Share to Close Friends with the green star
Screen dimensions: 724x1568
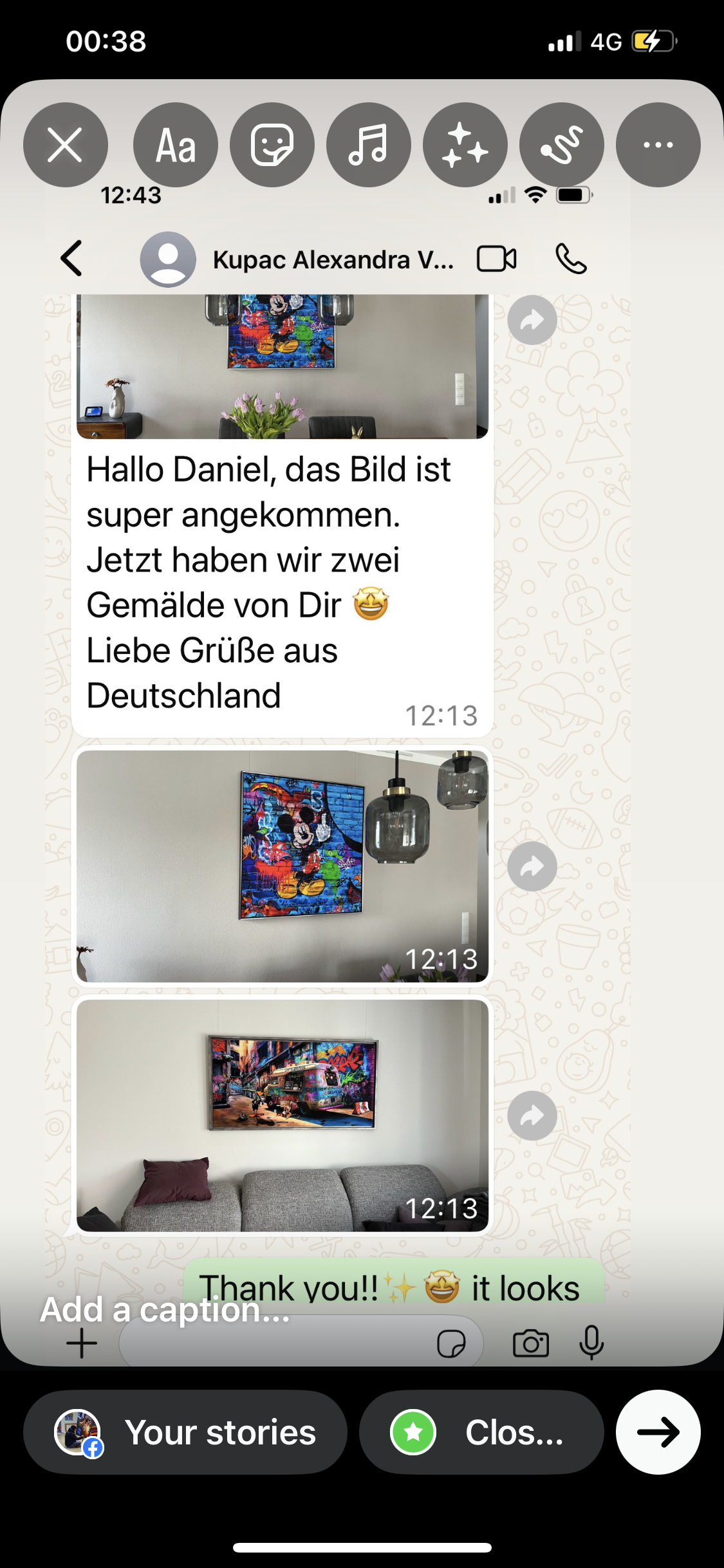481,1432
